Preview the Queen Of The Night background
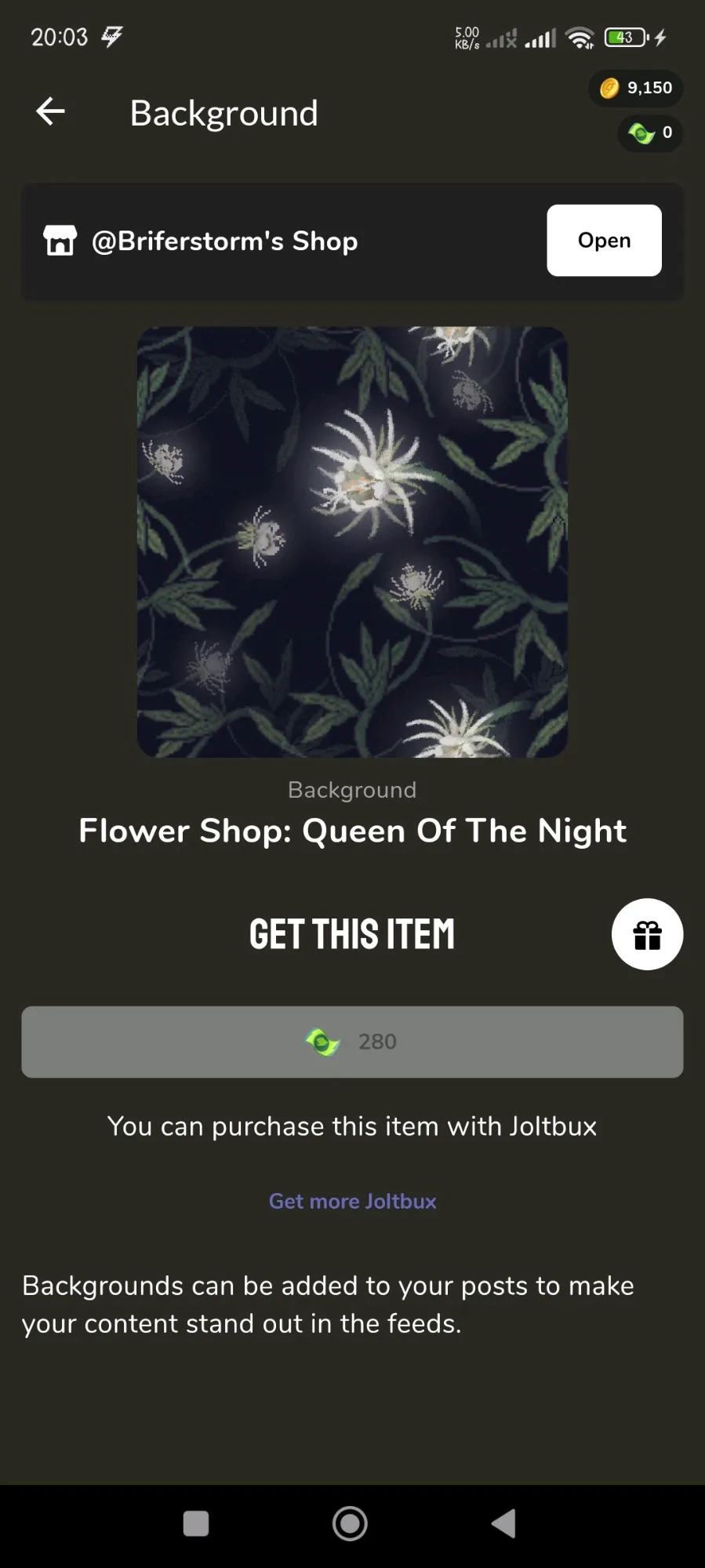This screenshot has width=705, height=1568. point(352,542)
